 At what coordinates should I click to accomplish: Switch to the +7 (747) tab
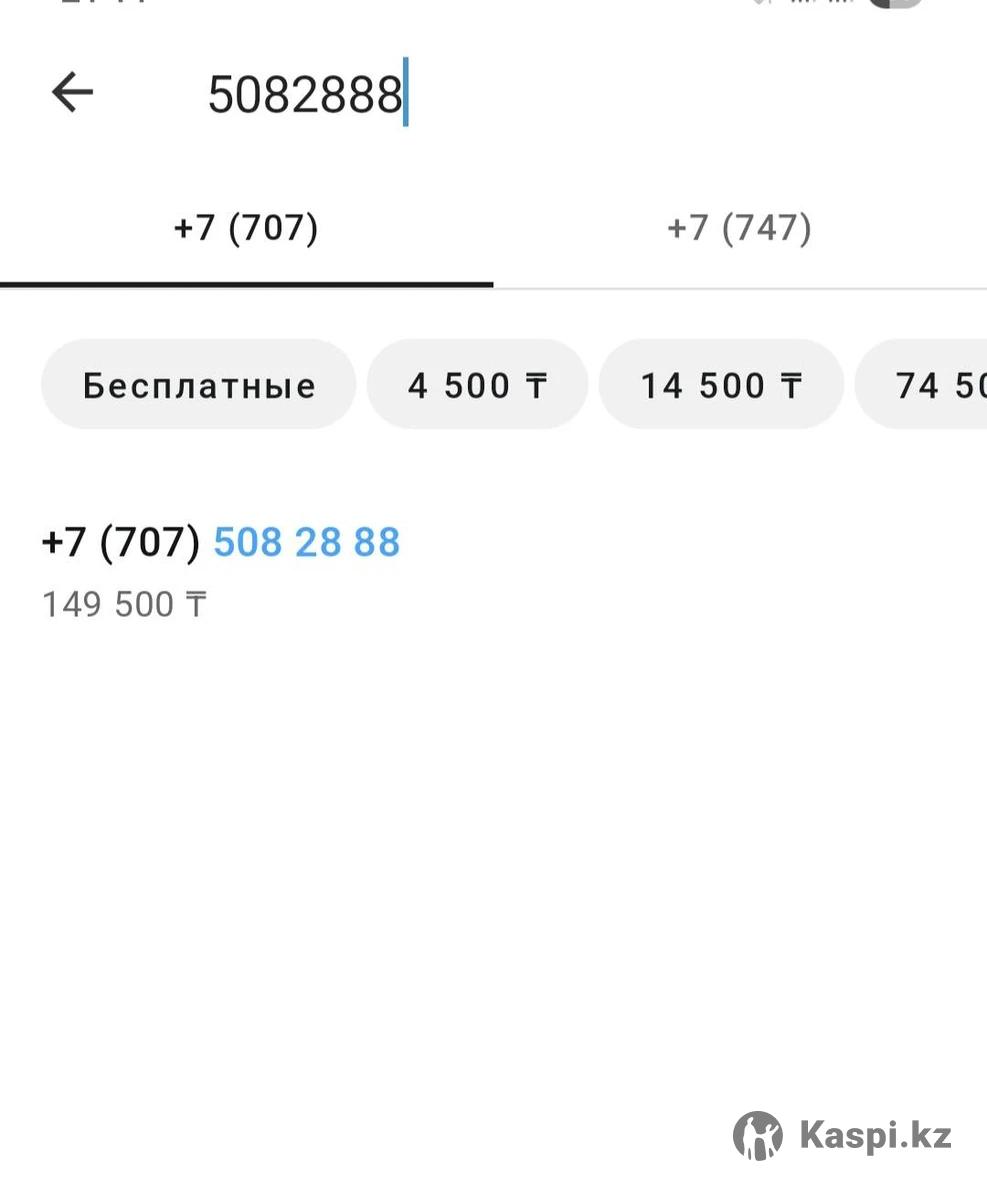pos(739,229)
